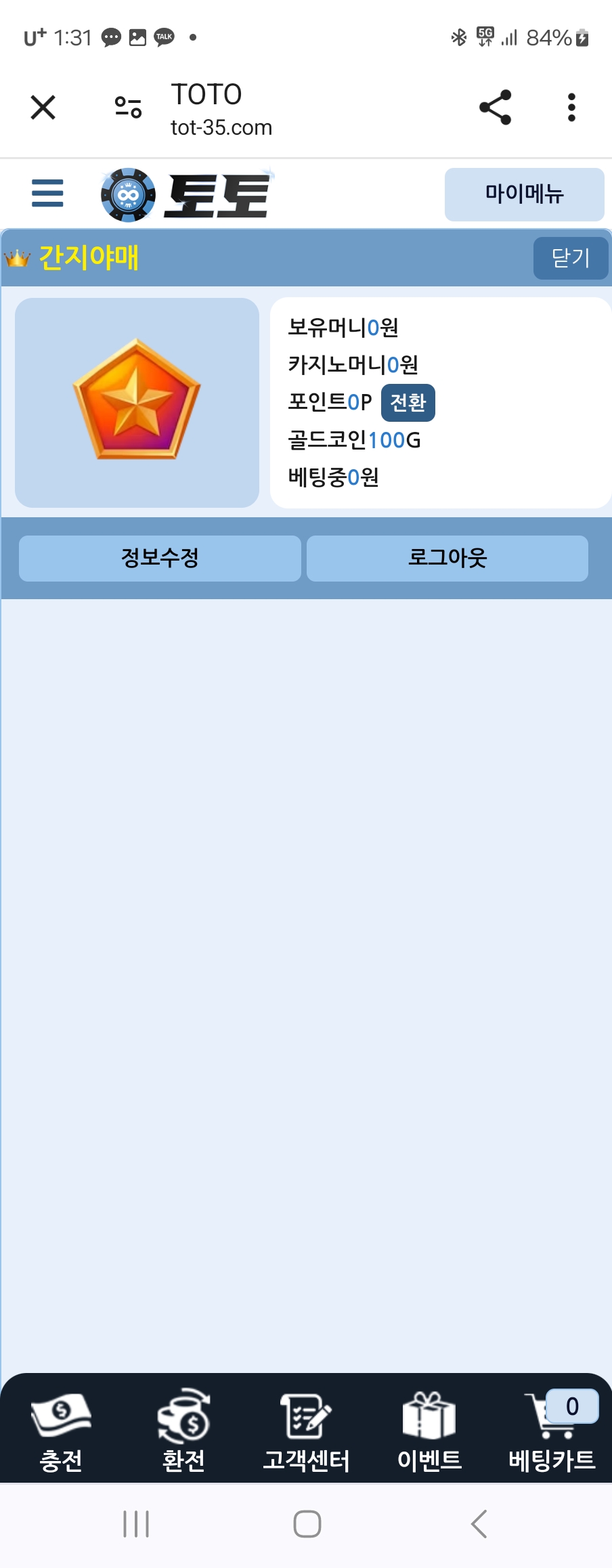Open 정보수정 to edit profile

[x=160, y=558]
